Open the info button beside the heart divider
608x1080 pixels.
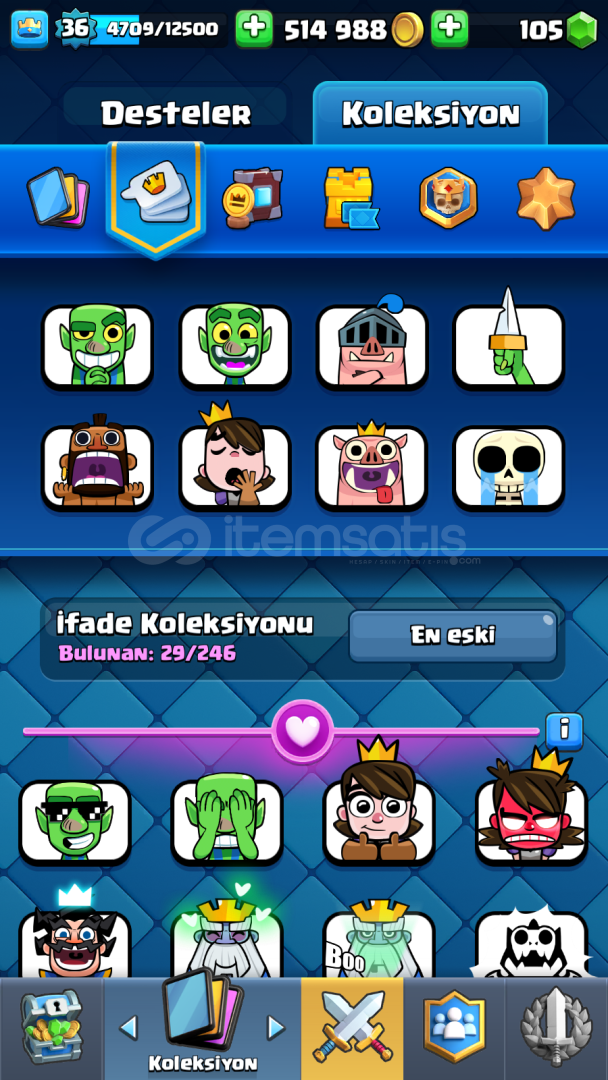tap(563, 730)
